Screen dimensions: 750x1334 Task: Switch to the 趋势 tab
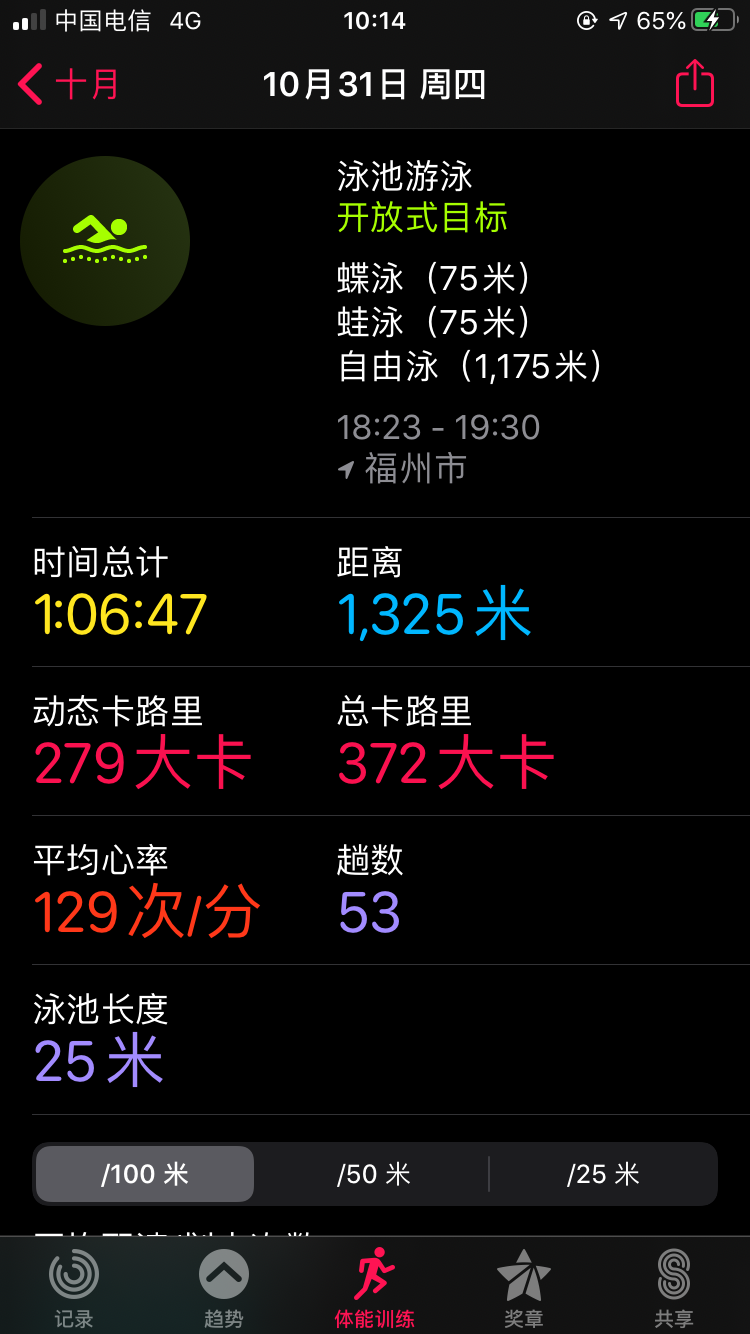point(224,1285)
